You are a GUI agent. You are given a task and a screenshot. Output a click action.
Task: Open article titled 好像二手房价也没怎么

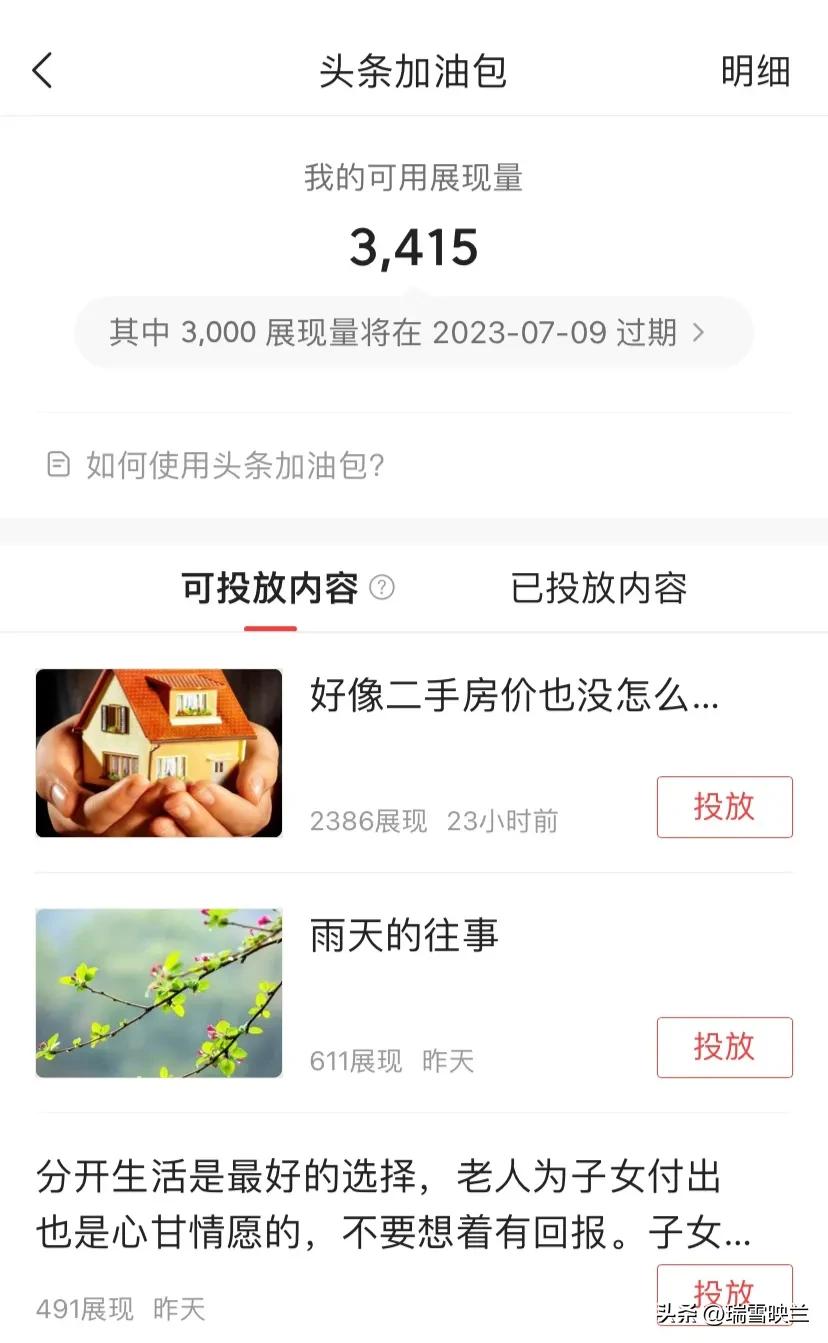515,698
